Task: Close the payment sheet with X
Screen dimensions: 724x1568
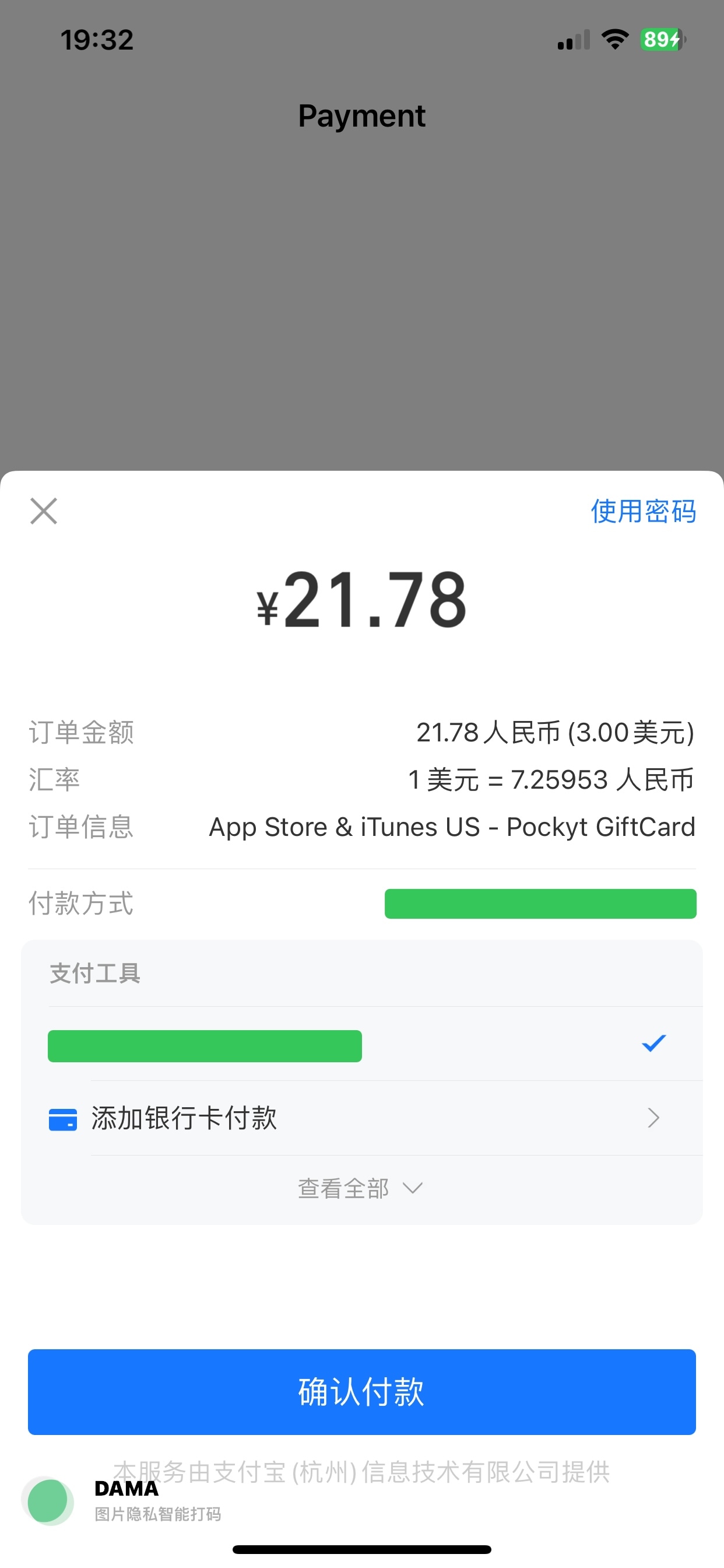Action: pyautogui.click(x=44, y=510)
